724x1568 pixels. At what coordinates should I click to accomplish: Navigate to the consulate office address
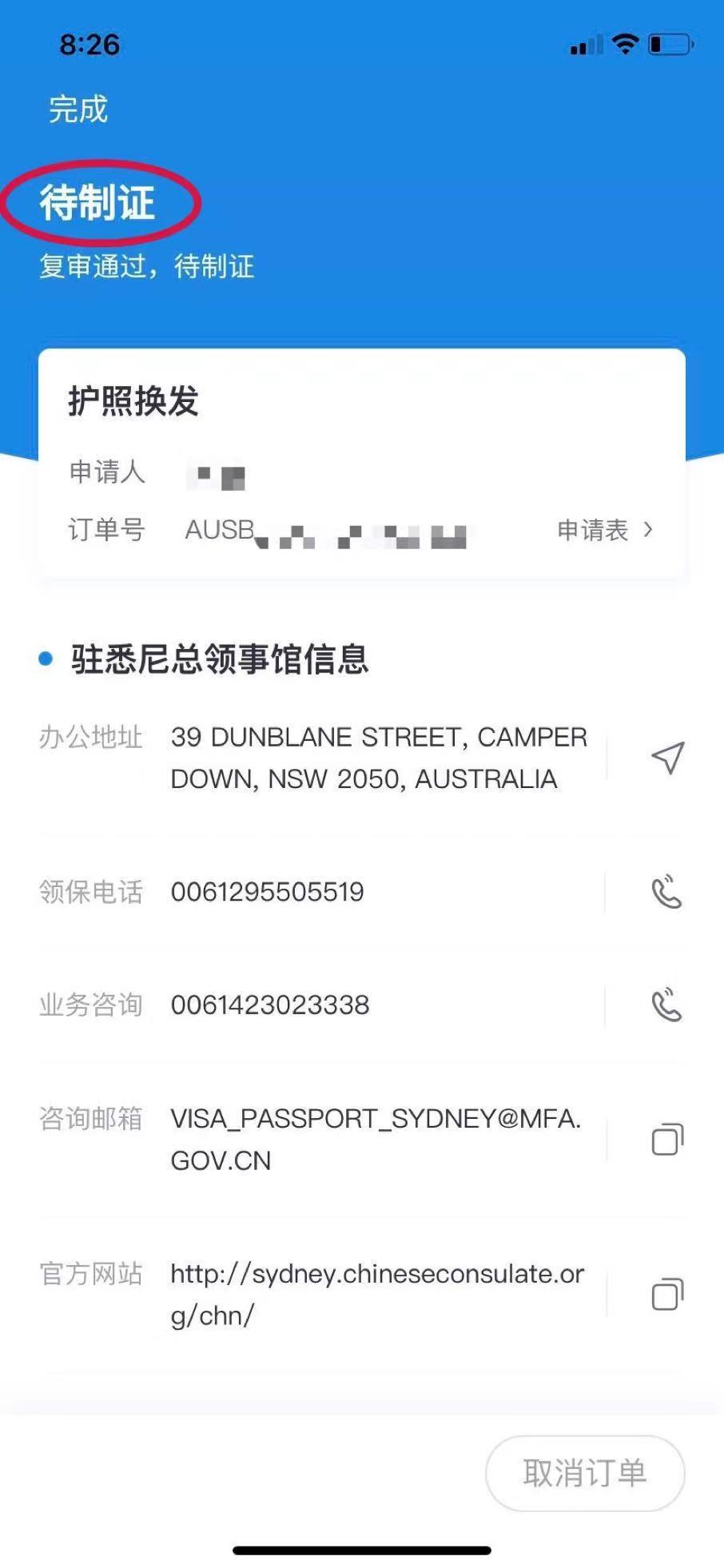(667, 758)
